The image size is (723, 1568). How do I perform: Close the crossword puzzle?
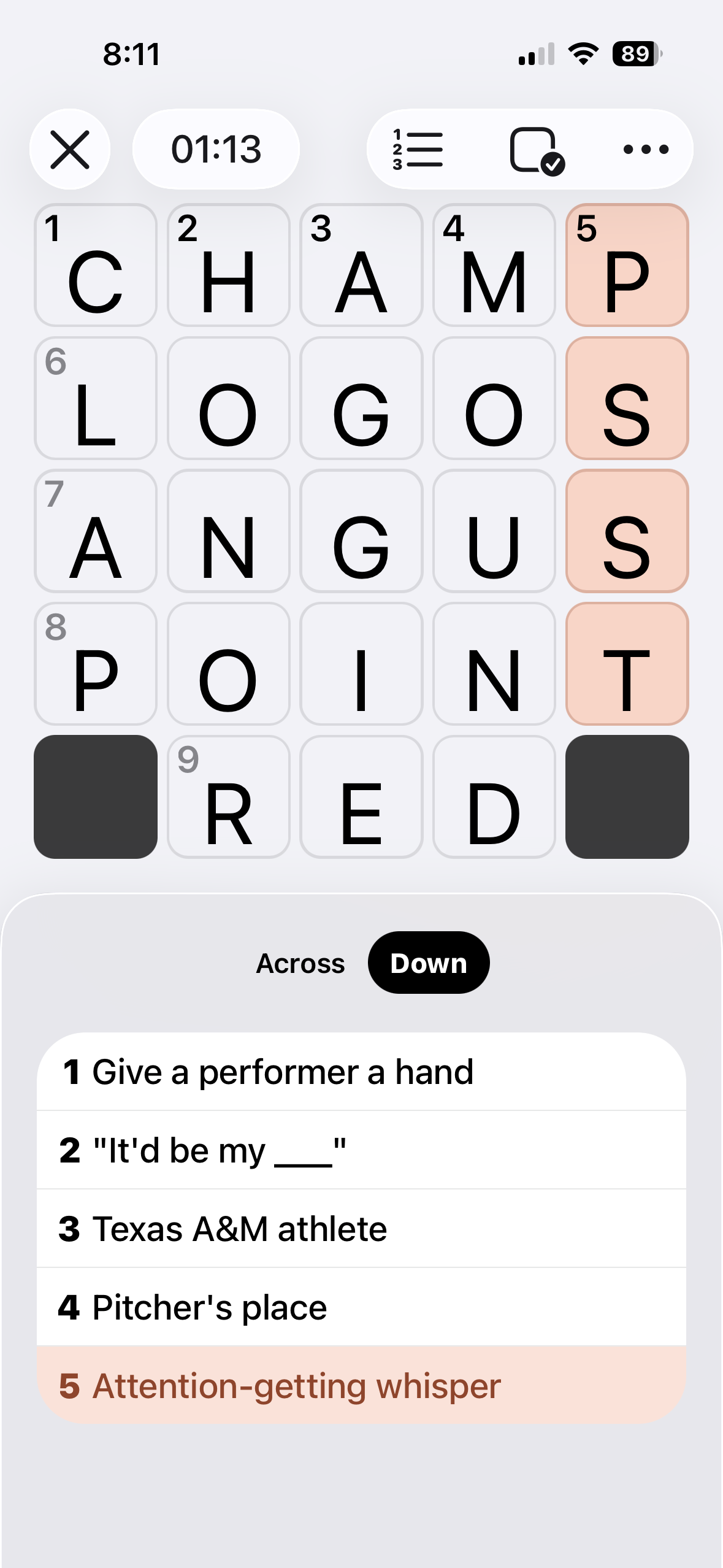click(70, 149)
